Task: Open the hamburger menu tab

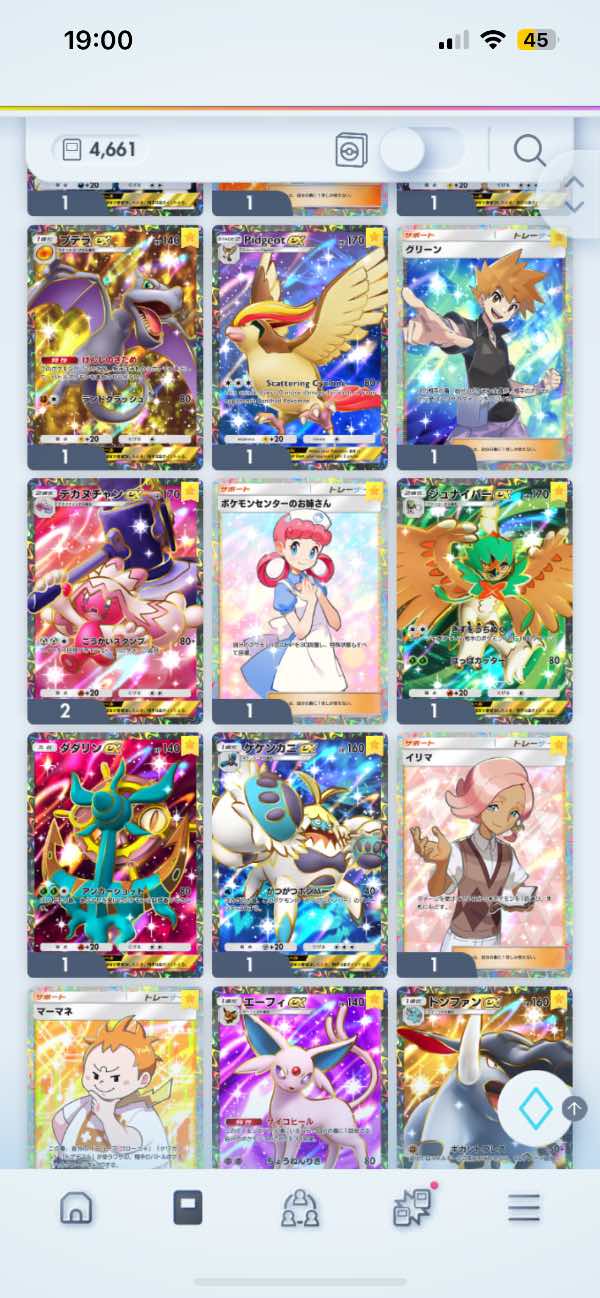Action: coord(523,1208)
